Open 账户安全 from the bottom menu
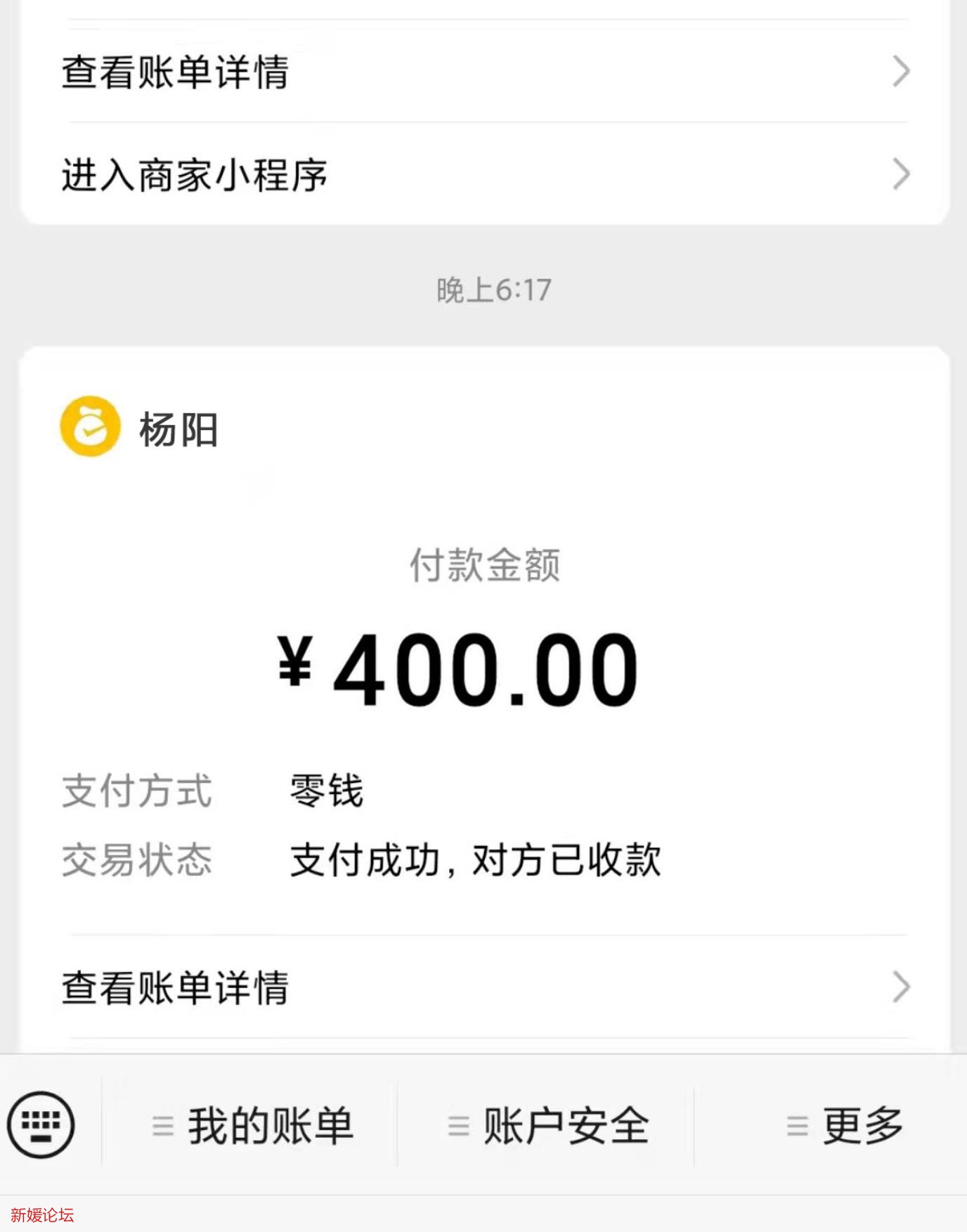The width and height of the screenshot is (967, 1232). tap(566, 1124)
